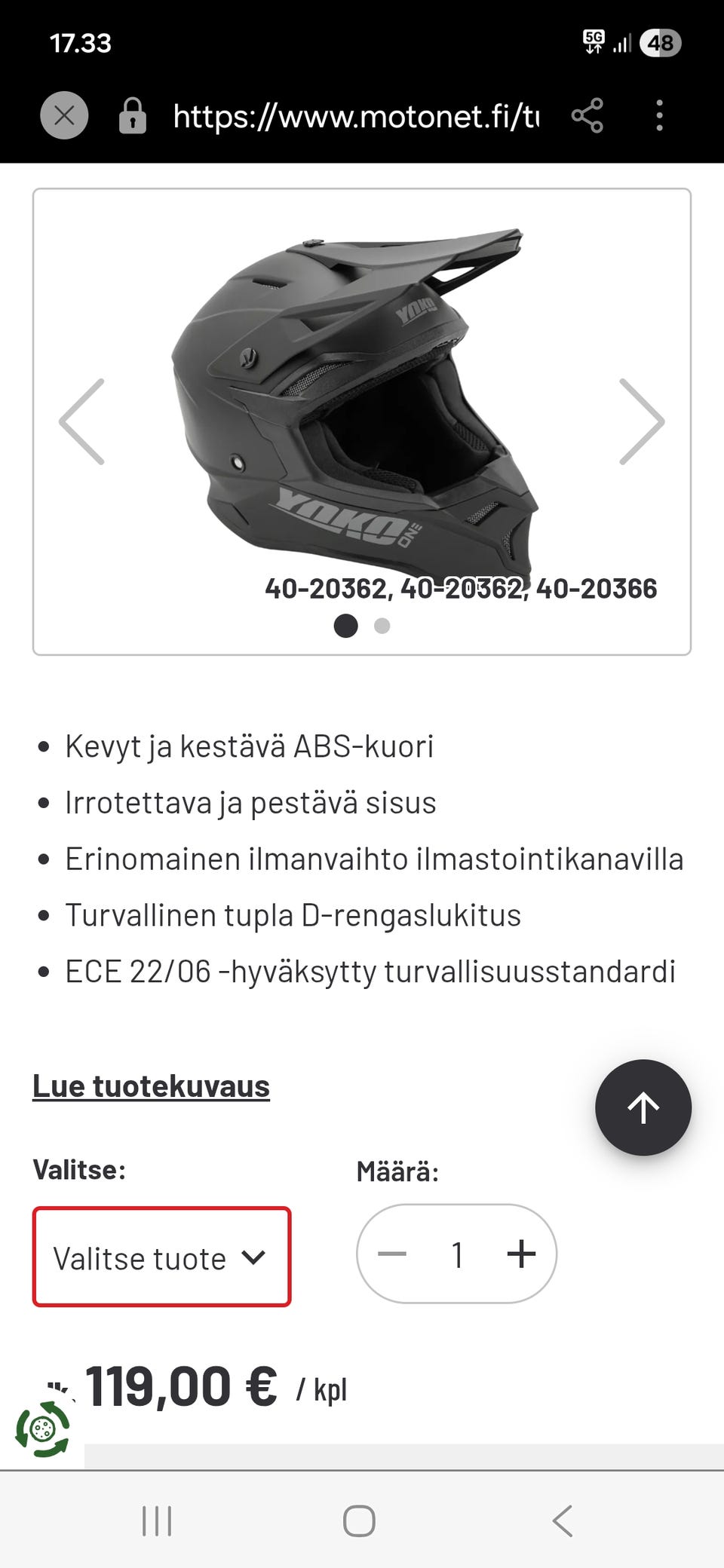Screen dimensions: 724x1568
Task: Open the browser overflow menu
Action: pyautogui.click(x=660, y=115)
